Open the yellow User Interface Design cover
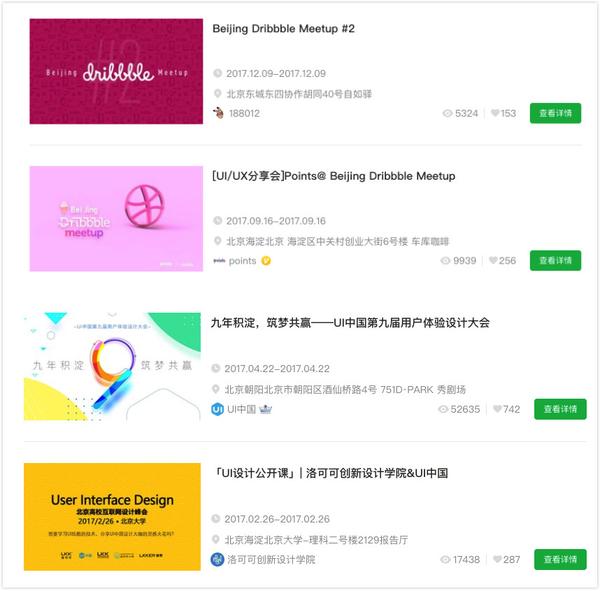 pyautogui.click(x=113, y=516)
